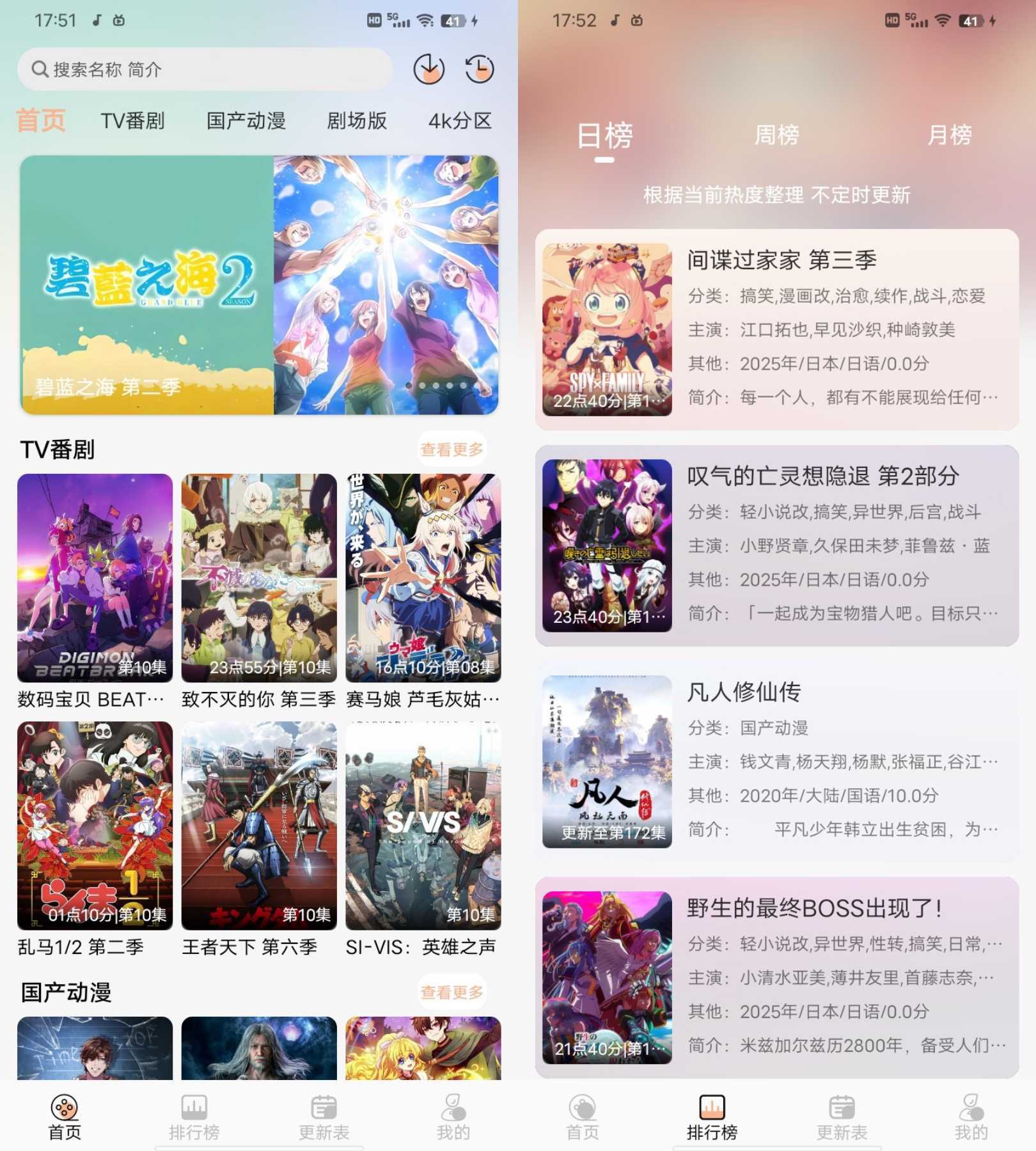Open the 凡人修仙传 ranking card
This screenshot has width=1036, height=1151.
click(x=776, y=762)
